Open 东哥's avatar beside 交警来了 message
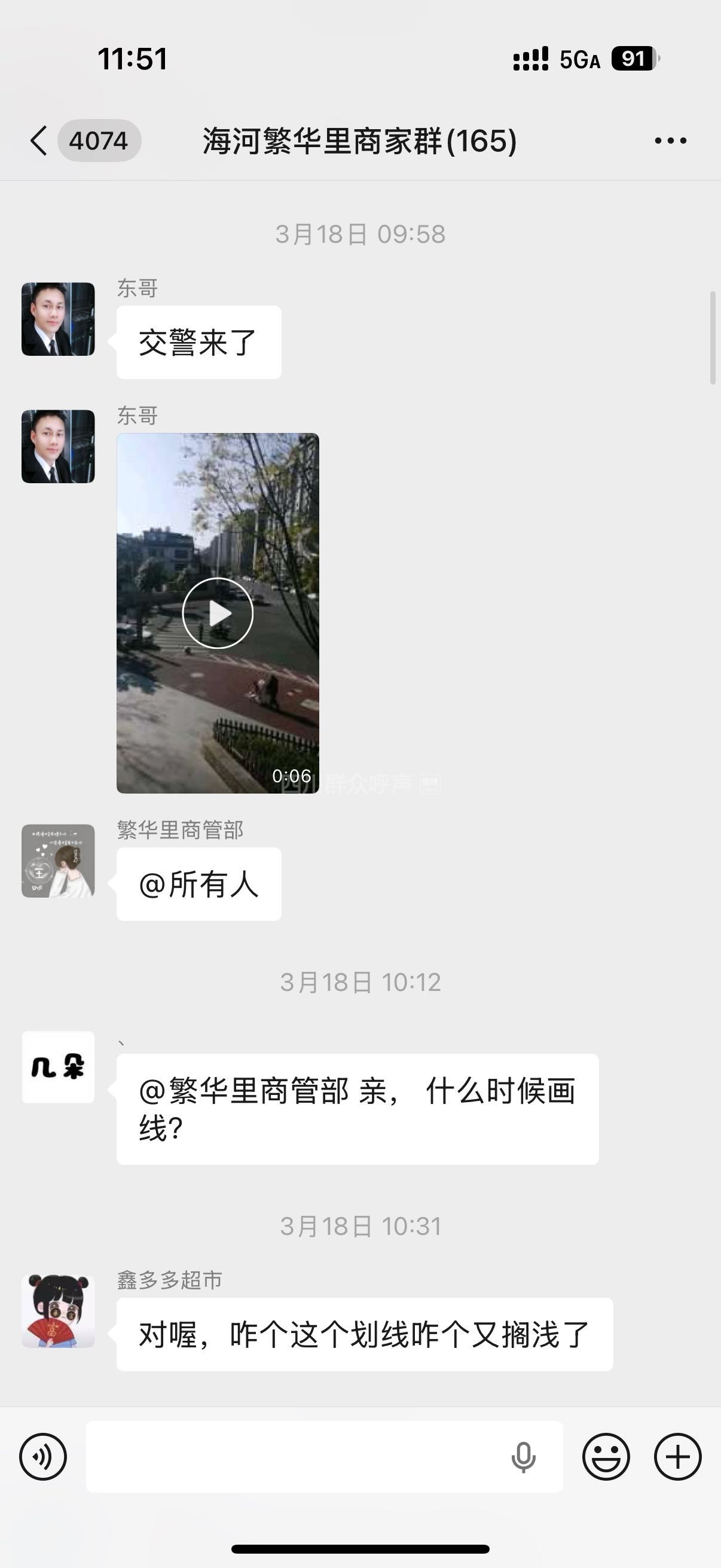The height and width of the screenshot is (1568, 721). (58, 319)
